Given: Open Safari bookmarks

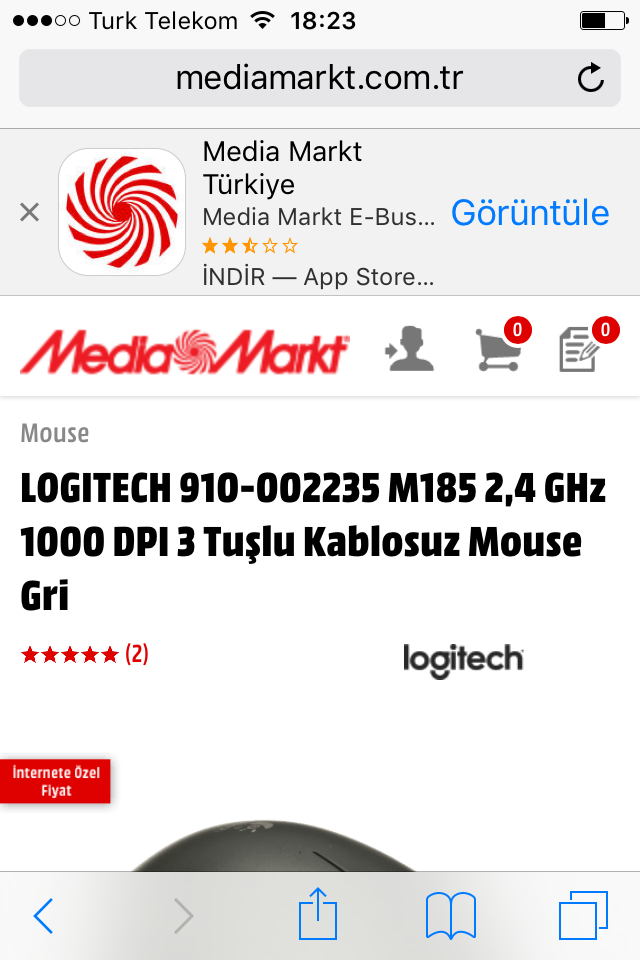Looking at the screenshot, I should pyautogui.click(x=450, y=915).
